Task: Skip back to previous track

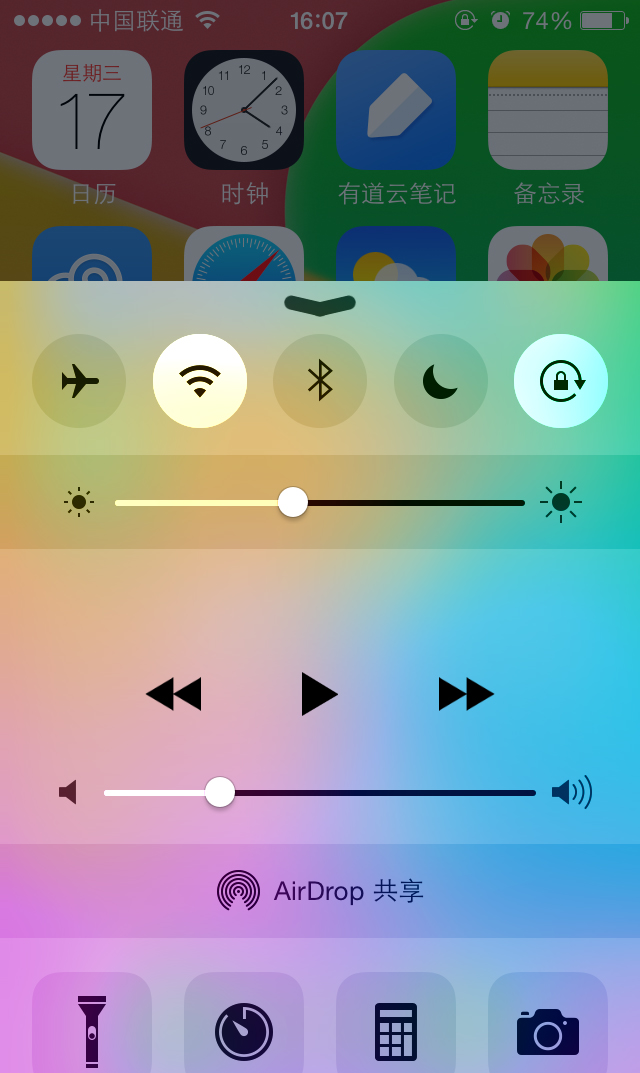Action: click(x=174, y=694)
